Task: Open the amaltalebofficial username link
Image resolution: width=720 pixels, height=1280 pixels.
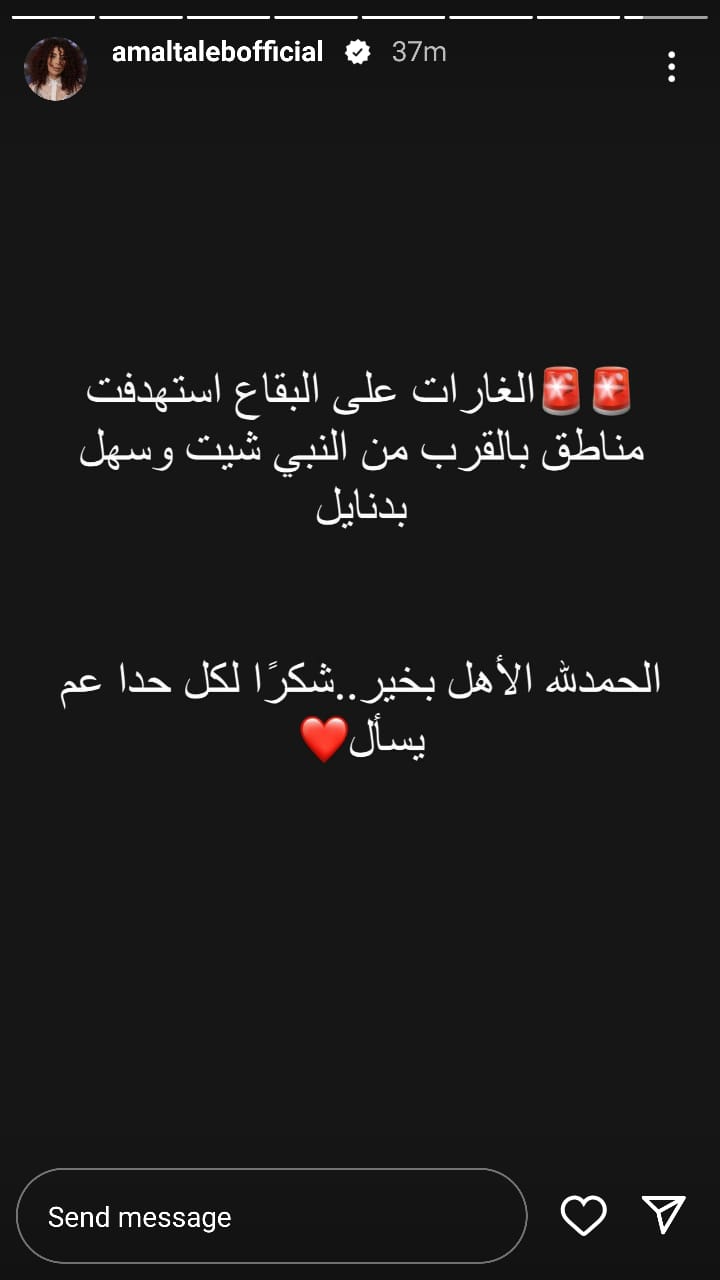Action: coord(217,52)
